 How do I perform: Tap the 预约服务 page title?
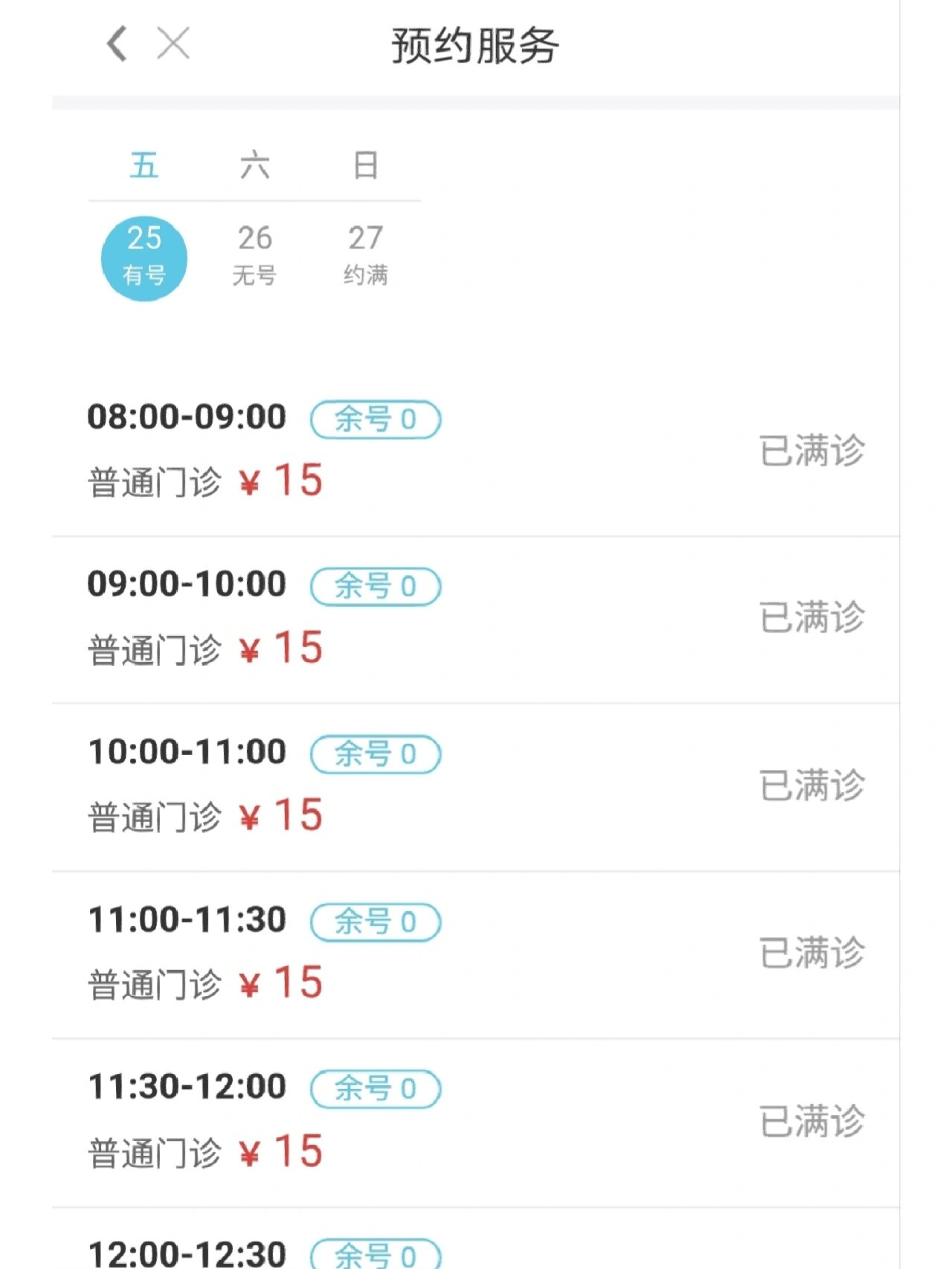tap(475, 43)
